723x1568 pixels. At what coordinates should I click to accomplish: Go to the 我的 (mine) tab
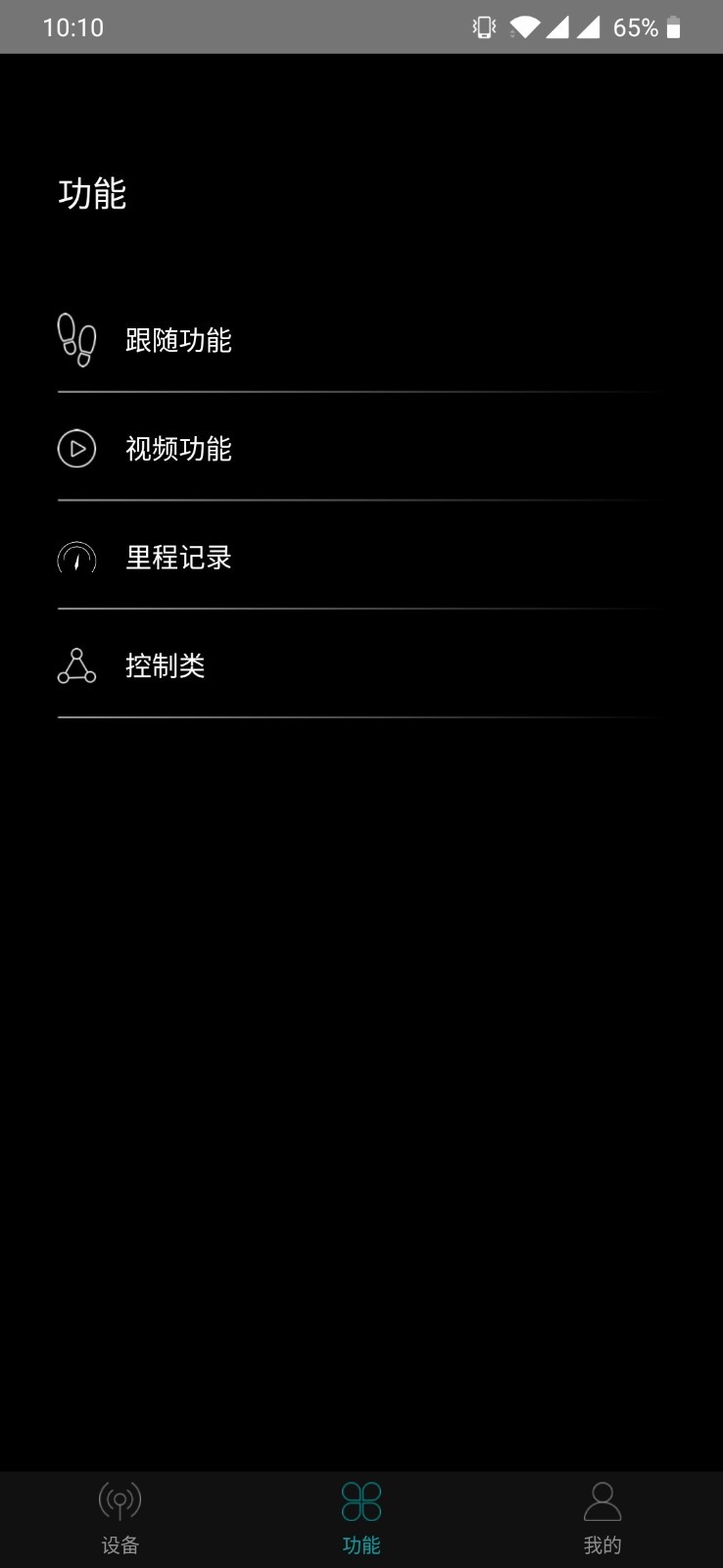coord(602,1518)
